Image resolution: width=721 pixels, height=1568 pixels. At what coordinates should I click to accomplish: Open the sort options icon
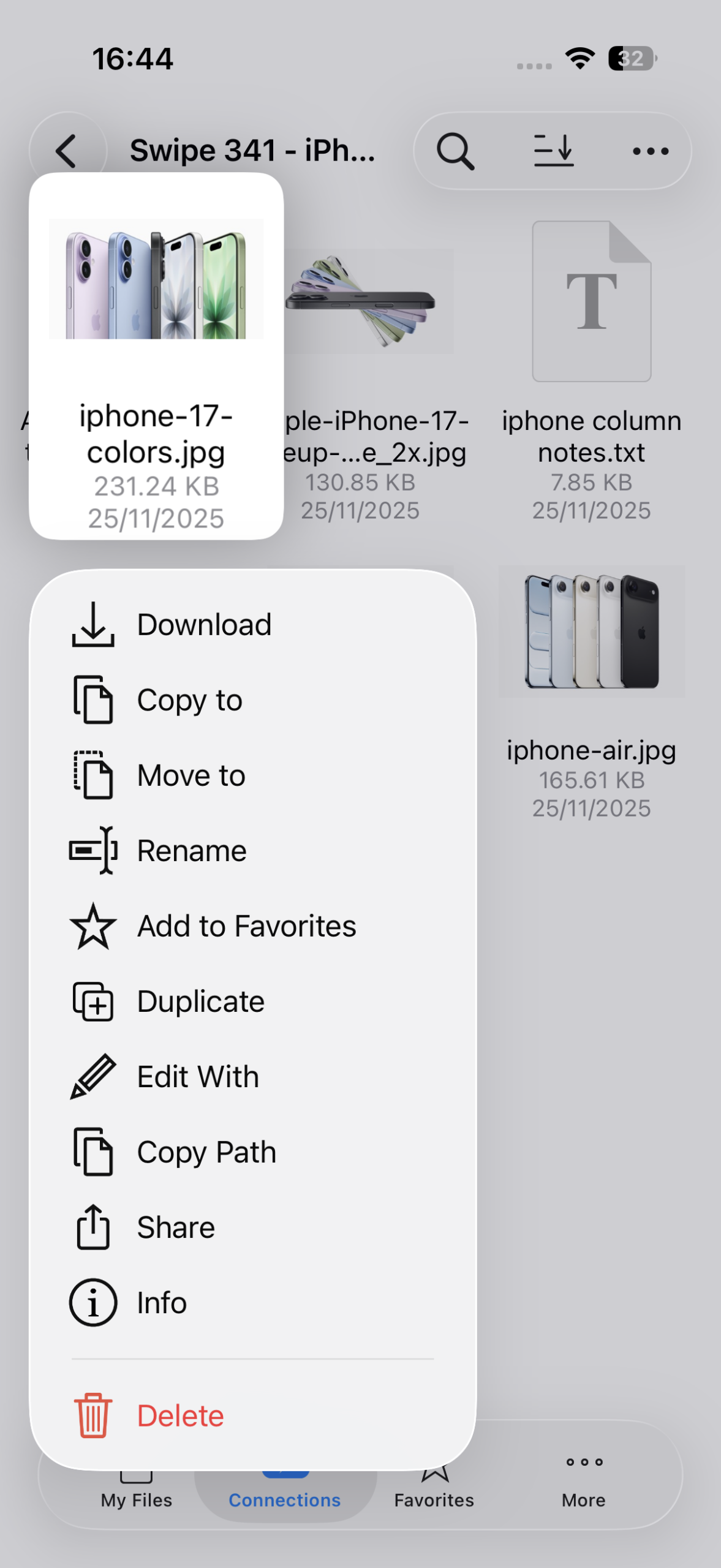[x=553, y=151]
